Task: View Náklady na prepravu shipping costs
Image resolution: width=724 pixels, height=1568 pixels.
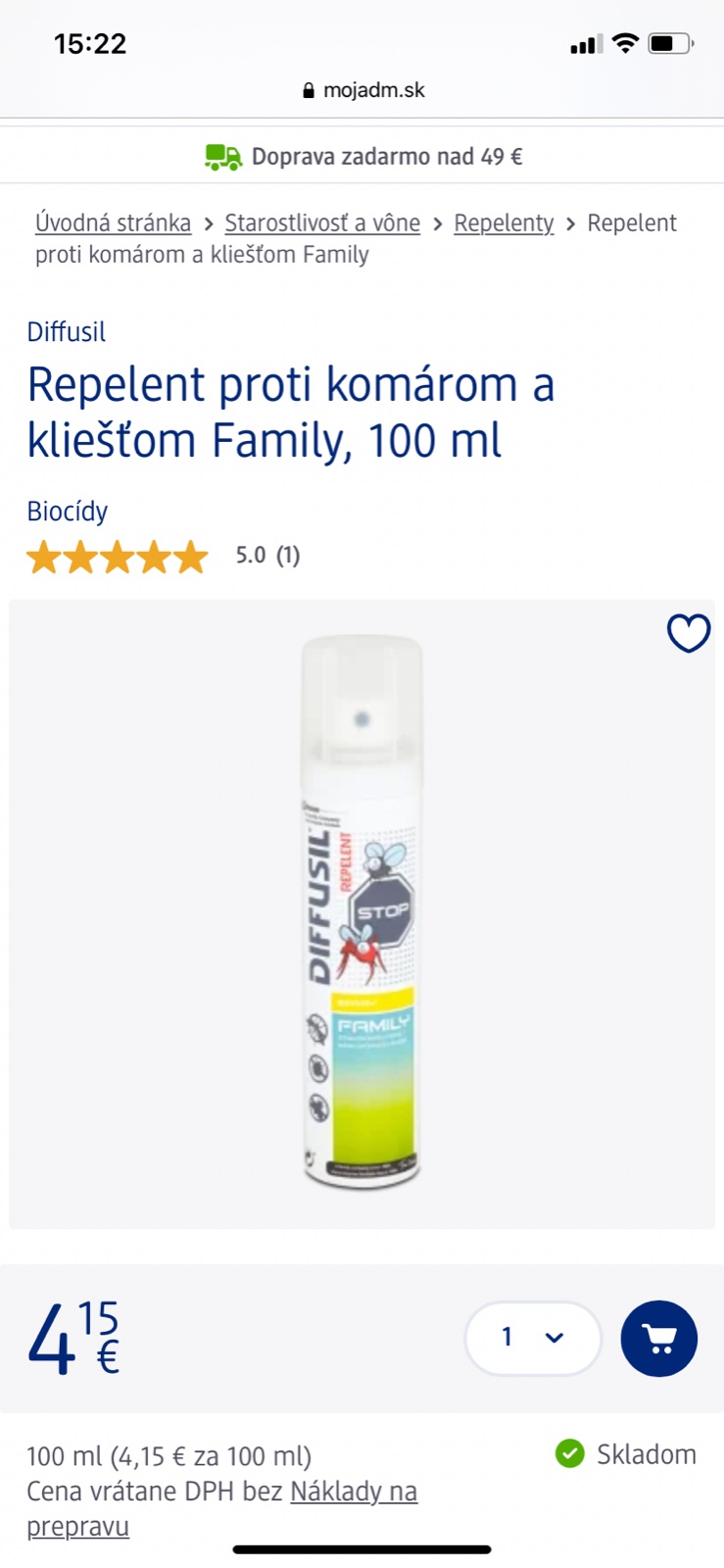Action: click(x=353, y=1493)
